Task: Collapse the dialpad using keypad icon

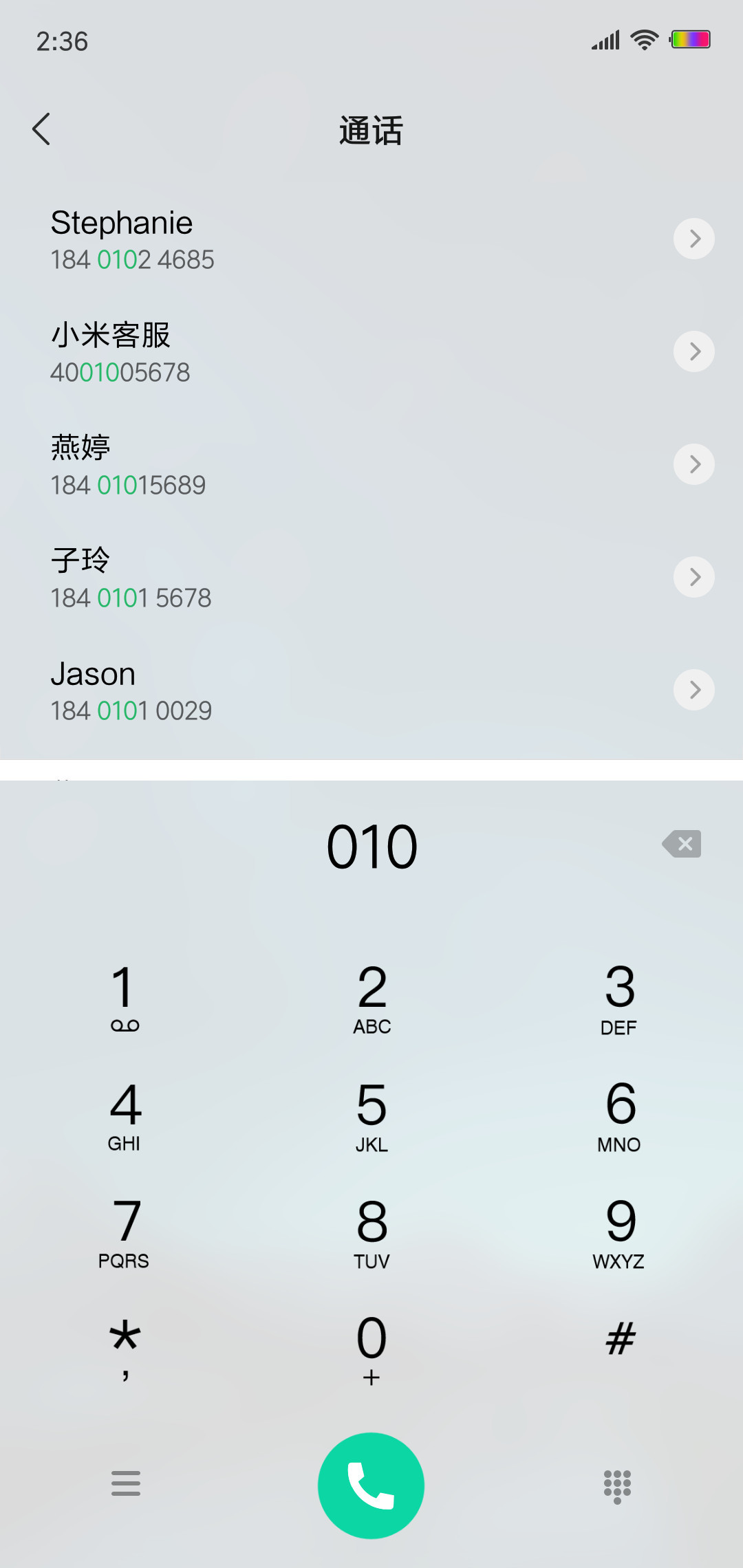Action: coord(617,1486)
